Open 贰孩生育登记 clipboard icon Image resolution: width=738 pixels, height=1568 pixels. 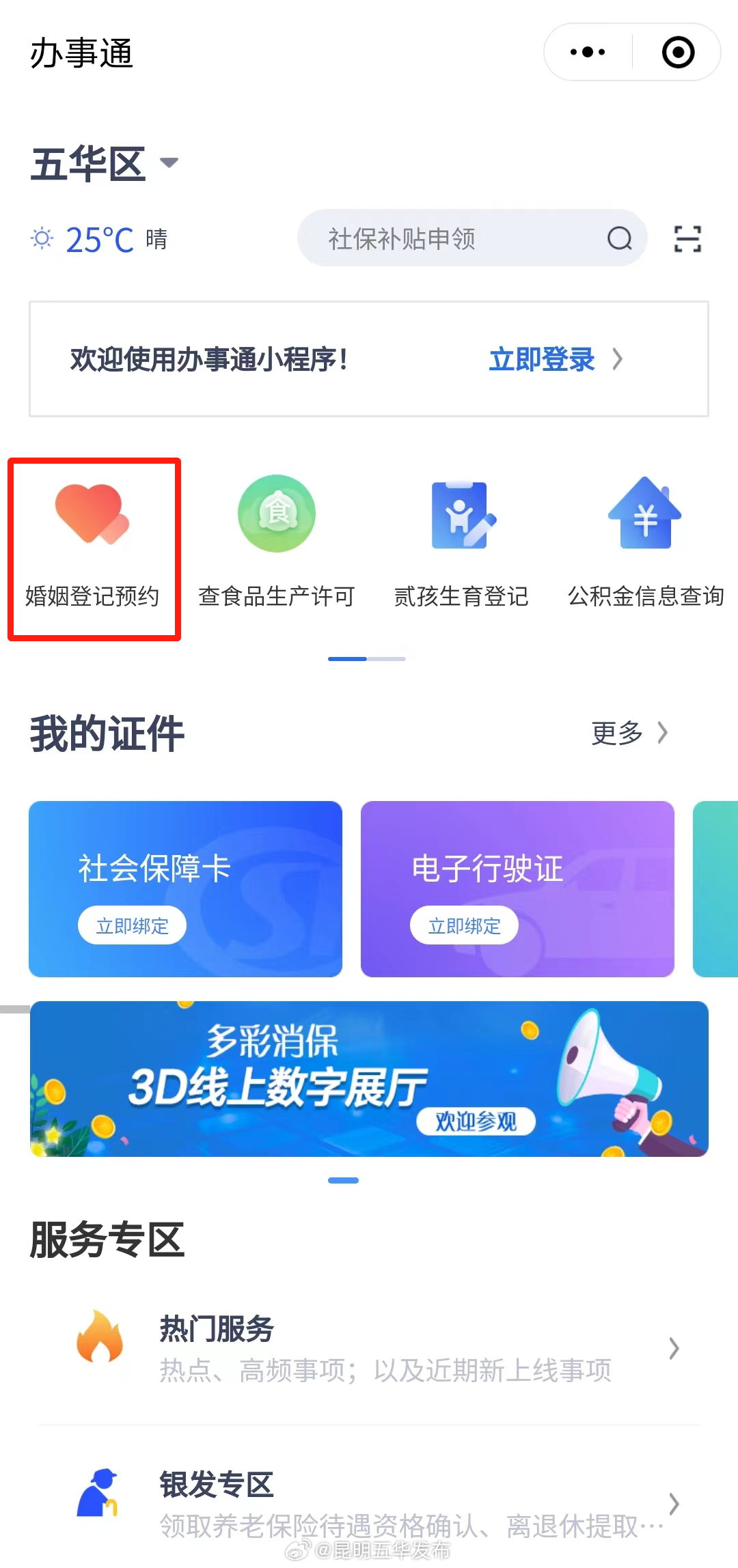[x=460, y=514]
